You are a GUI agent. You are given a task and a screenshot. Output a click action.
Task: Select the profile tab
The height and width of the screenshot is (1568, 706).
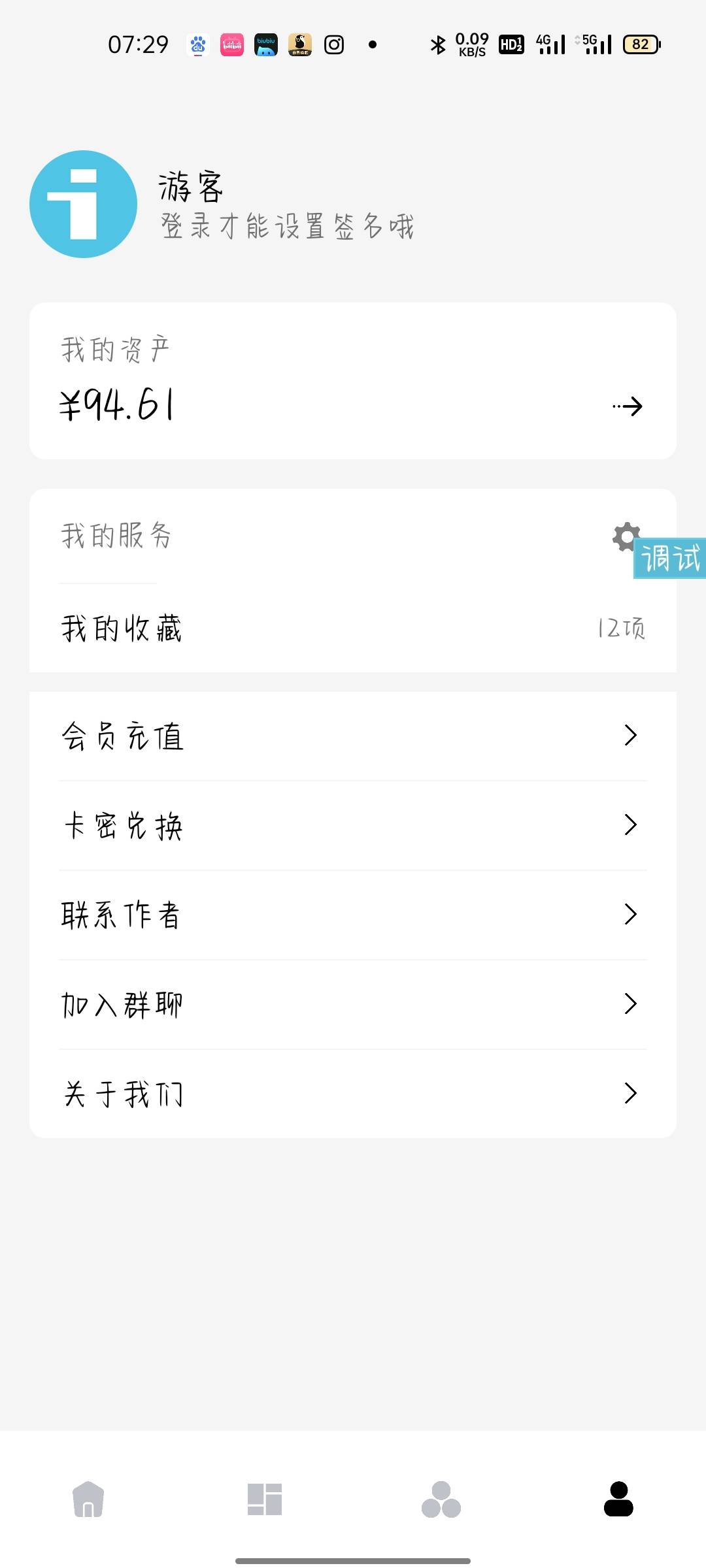[x=618, y=1499]
